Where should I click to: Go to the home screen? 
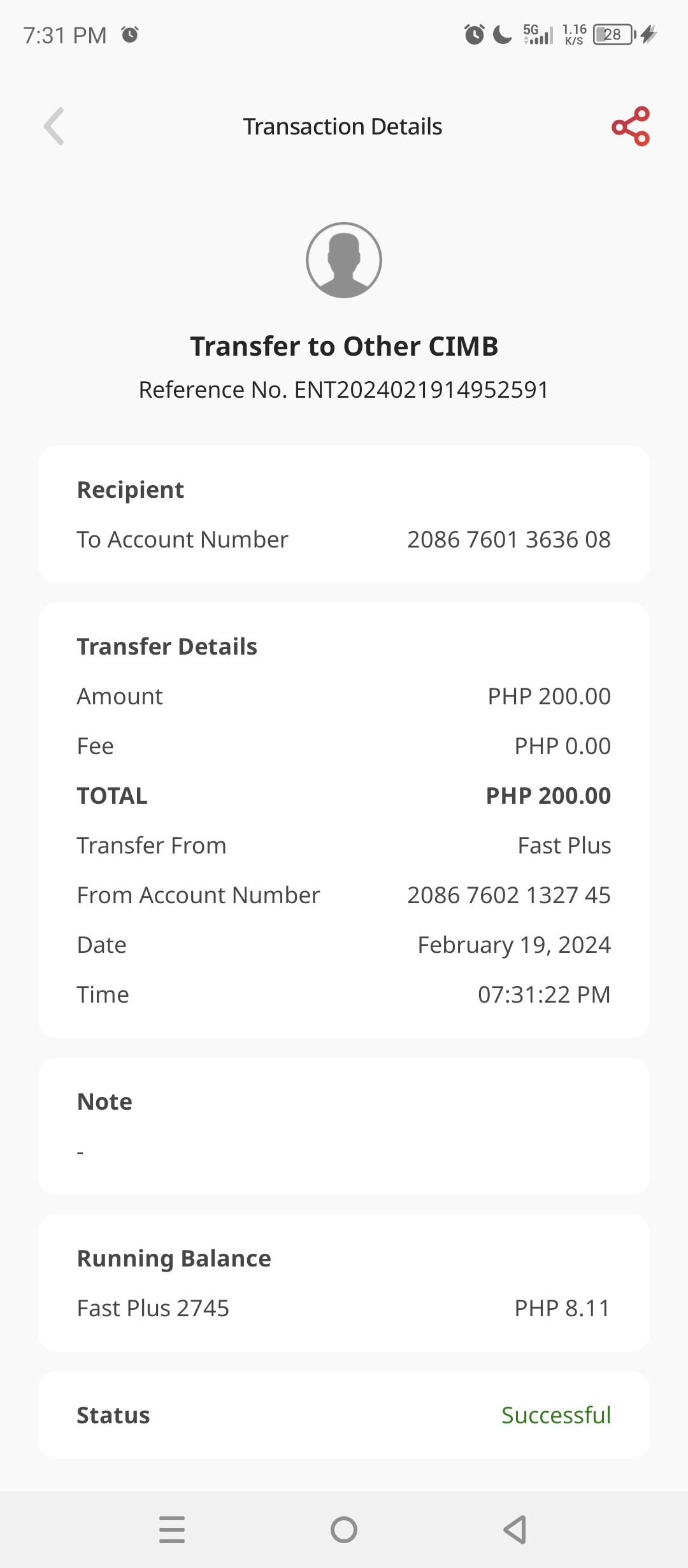[344, 1530]
